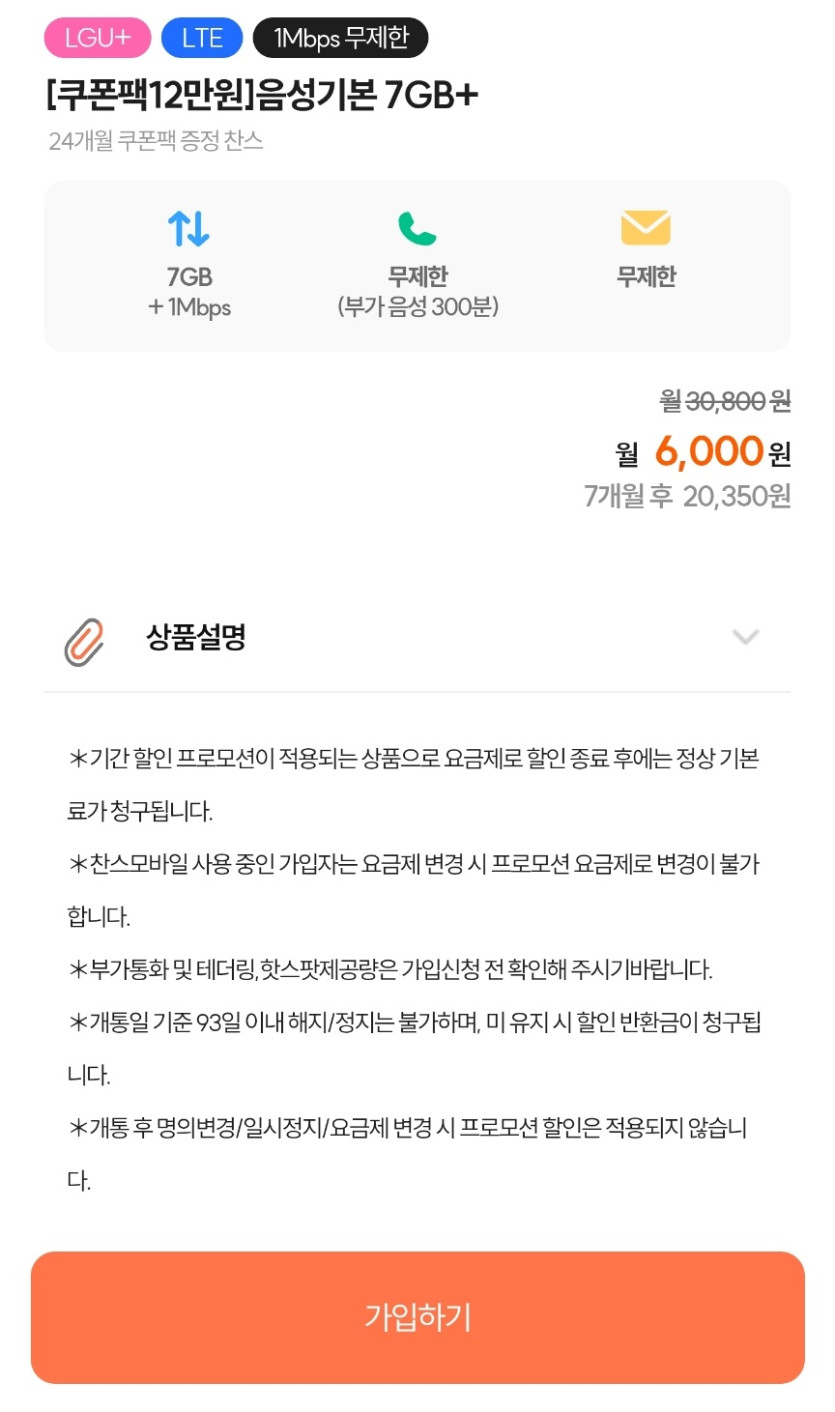Collapse the 상품설명 section

745,638
